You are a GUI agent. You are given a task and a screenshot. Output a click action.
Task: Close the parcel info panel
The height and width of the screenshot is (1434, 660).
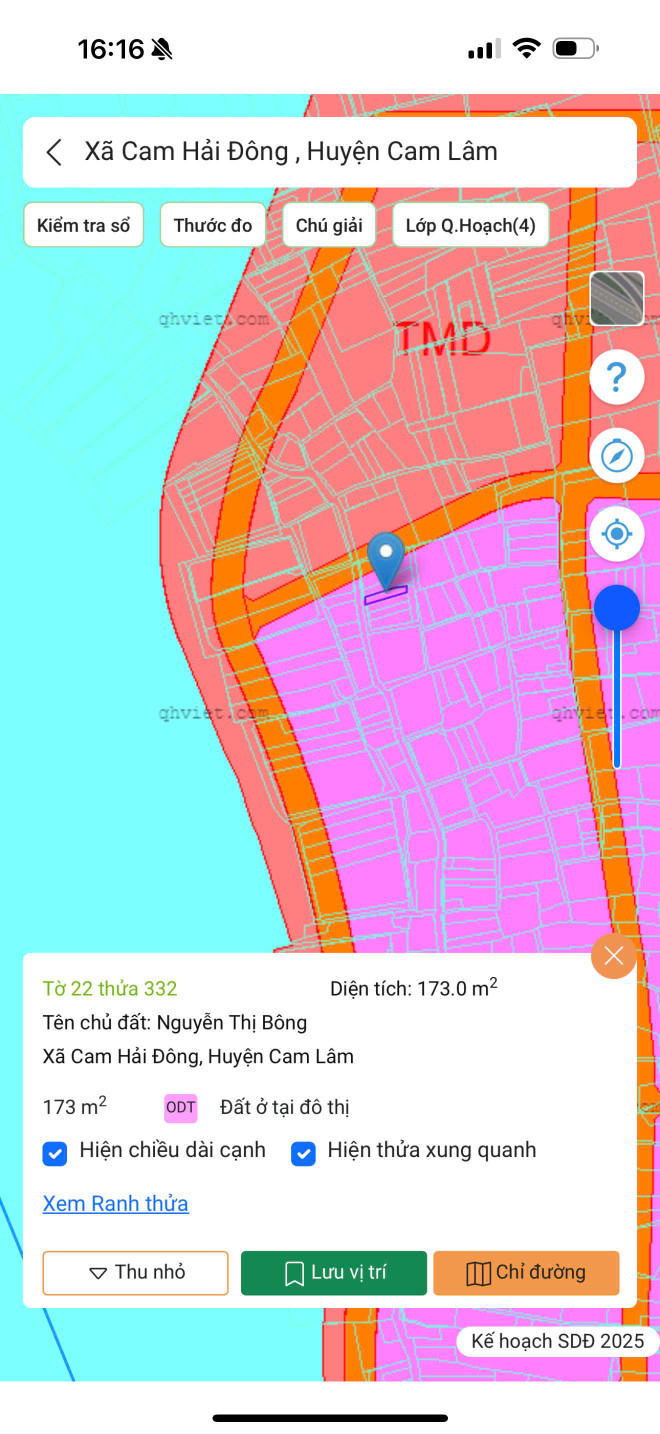613,956
